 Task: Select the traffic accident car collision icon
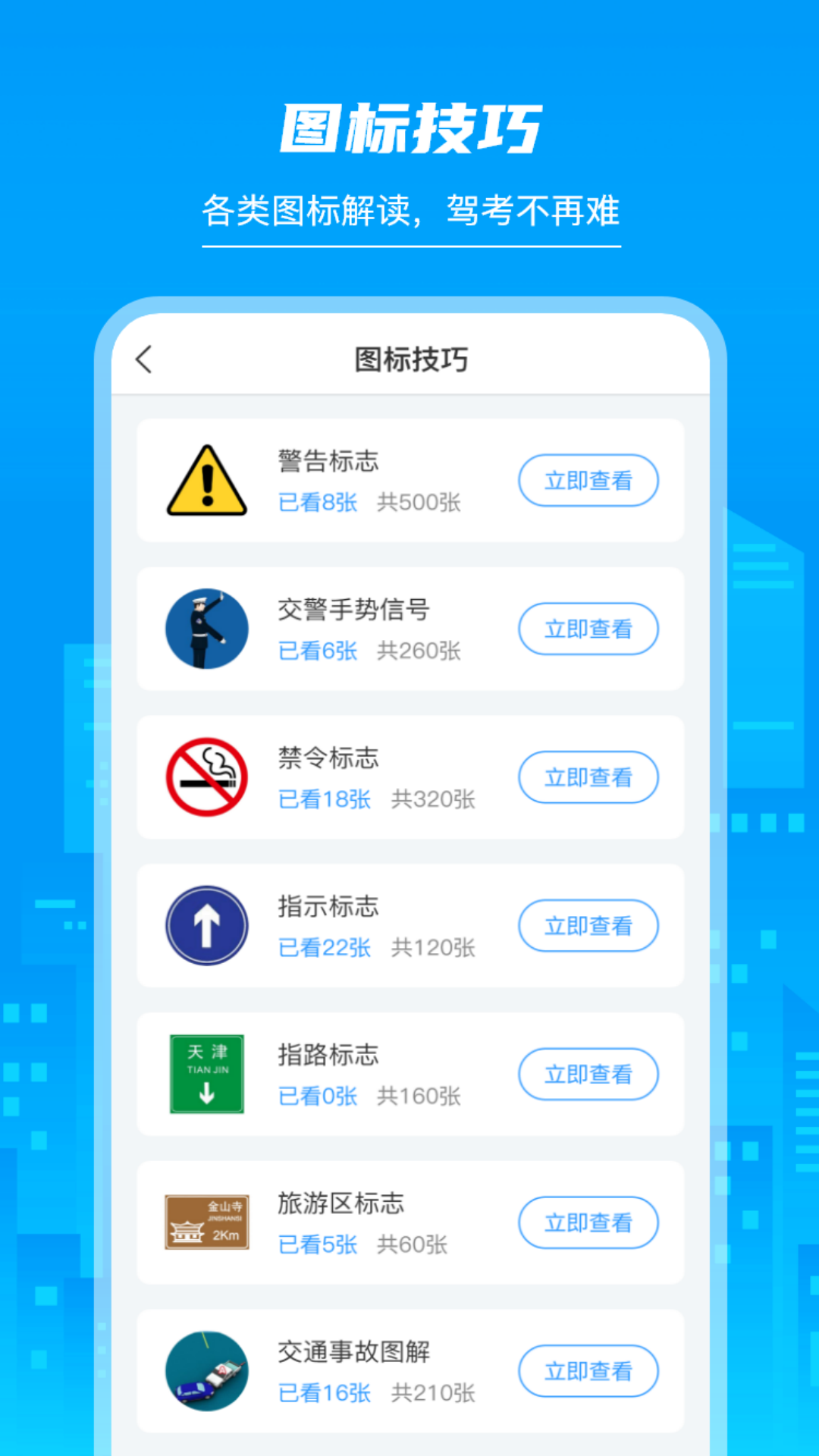pos(206,1369)
